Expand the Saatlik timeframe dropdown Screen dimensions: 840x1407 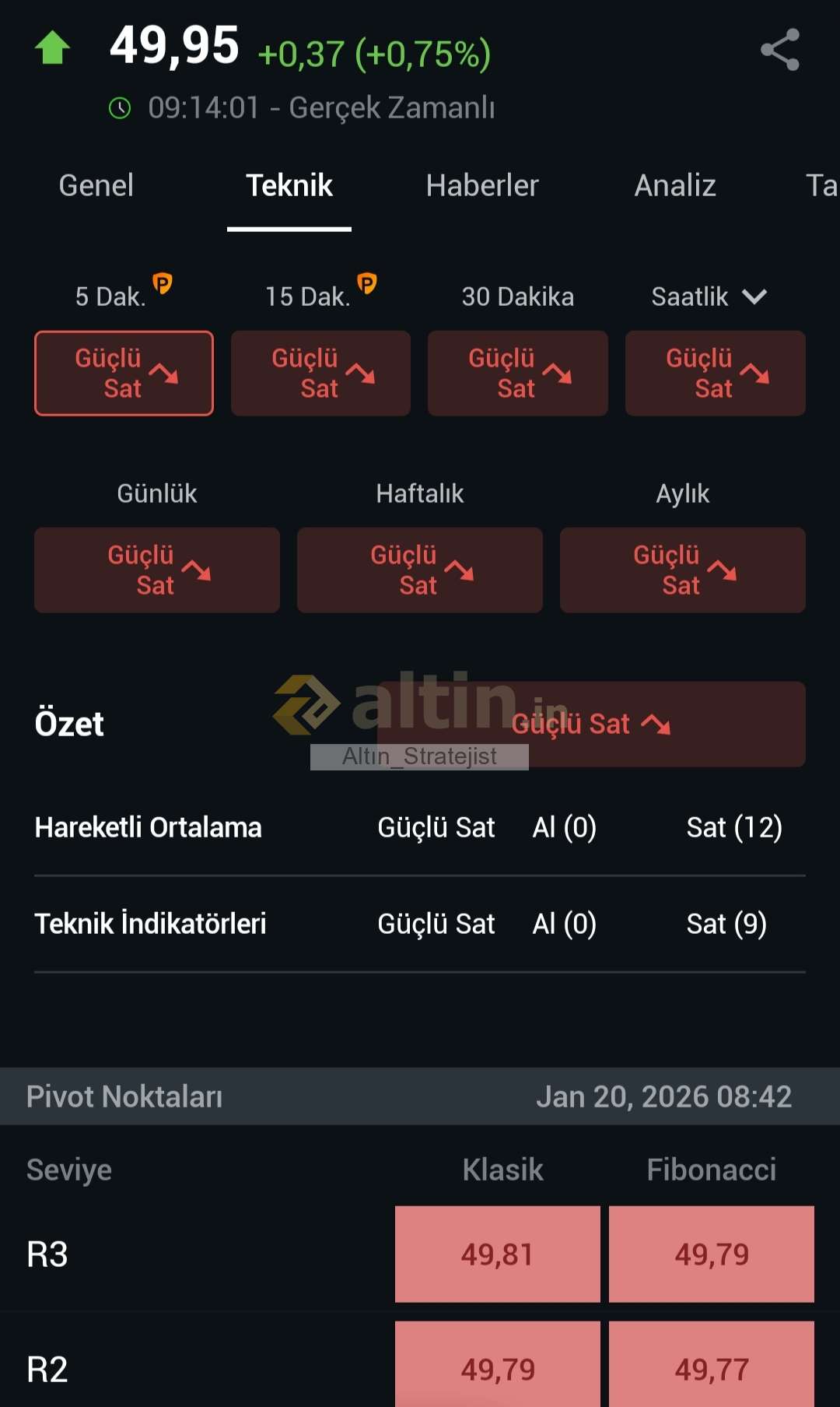tap(709, 296)
